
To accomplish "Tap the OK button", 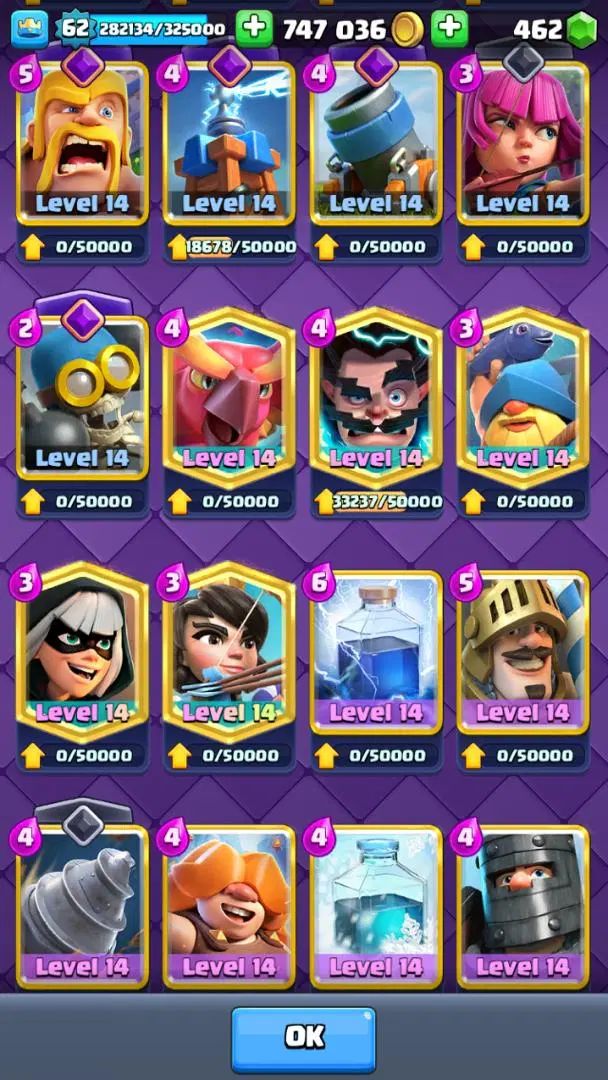I will point(303,1039).
